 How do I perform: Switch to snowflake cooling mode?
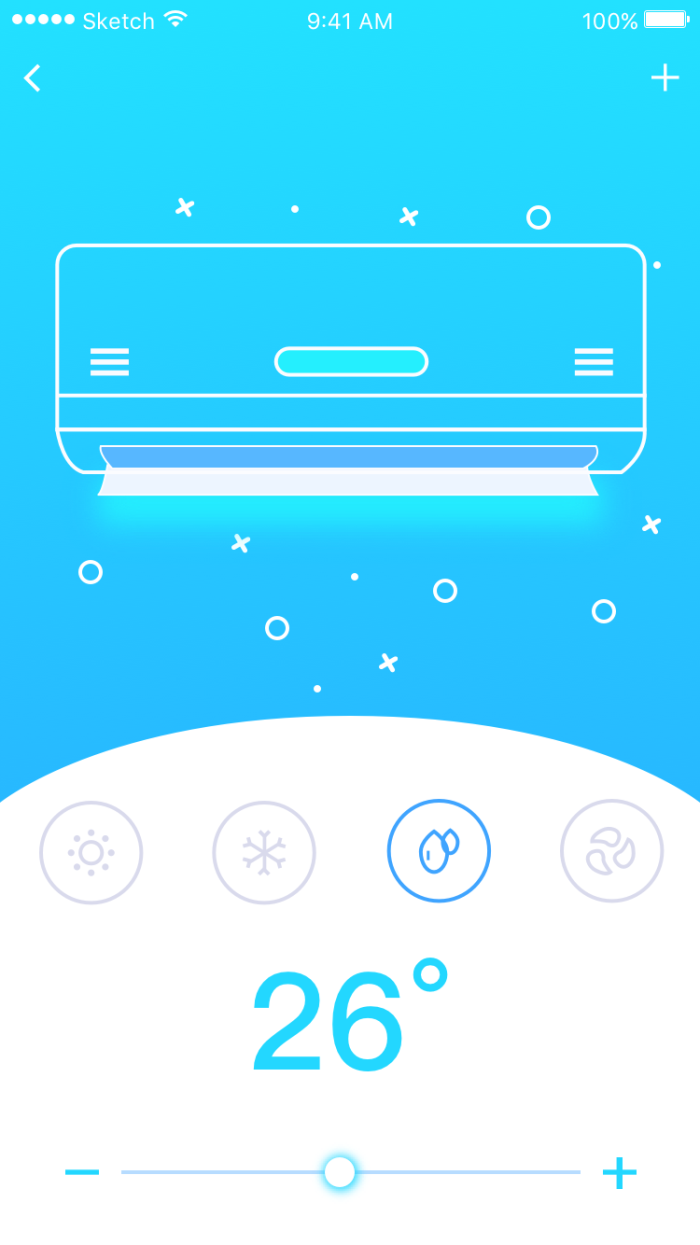click(264, 853)
